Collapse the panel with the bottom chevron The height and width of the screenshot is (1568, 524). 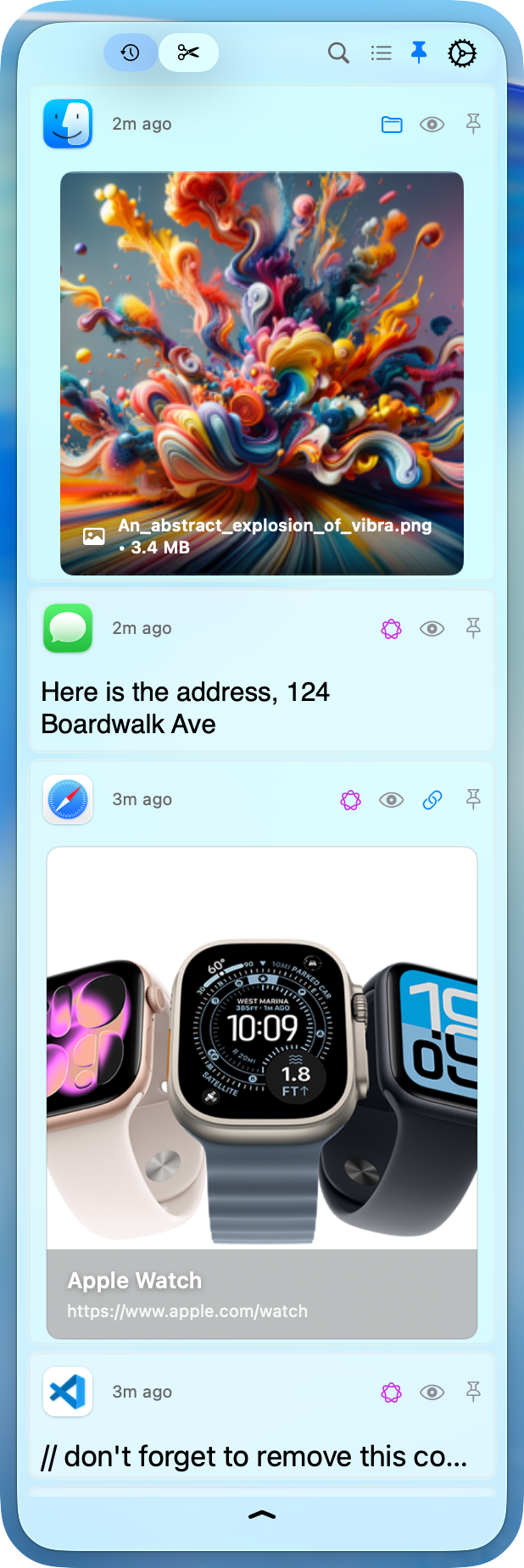(262, 1515)
